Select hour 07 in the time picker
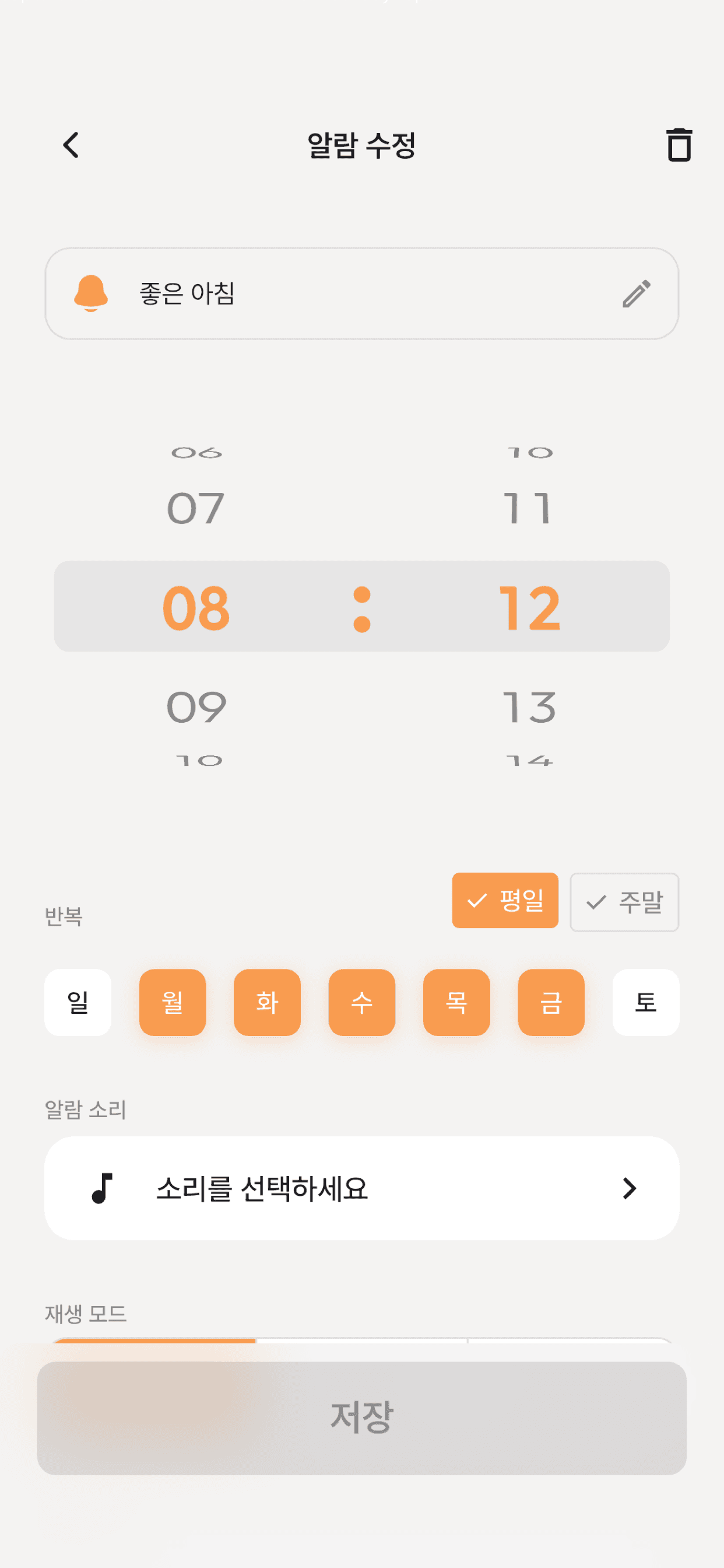Viewport: 724px width, 1568px height. [196, 508]
